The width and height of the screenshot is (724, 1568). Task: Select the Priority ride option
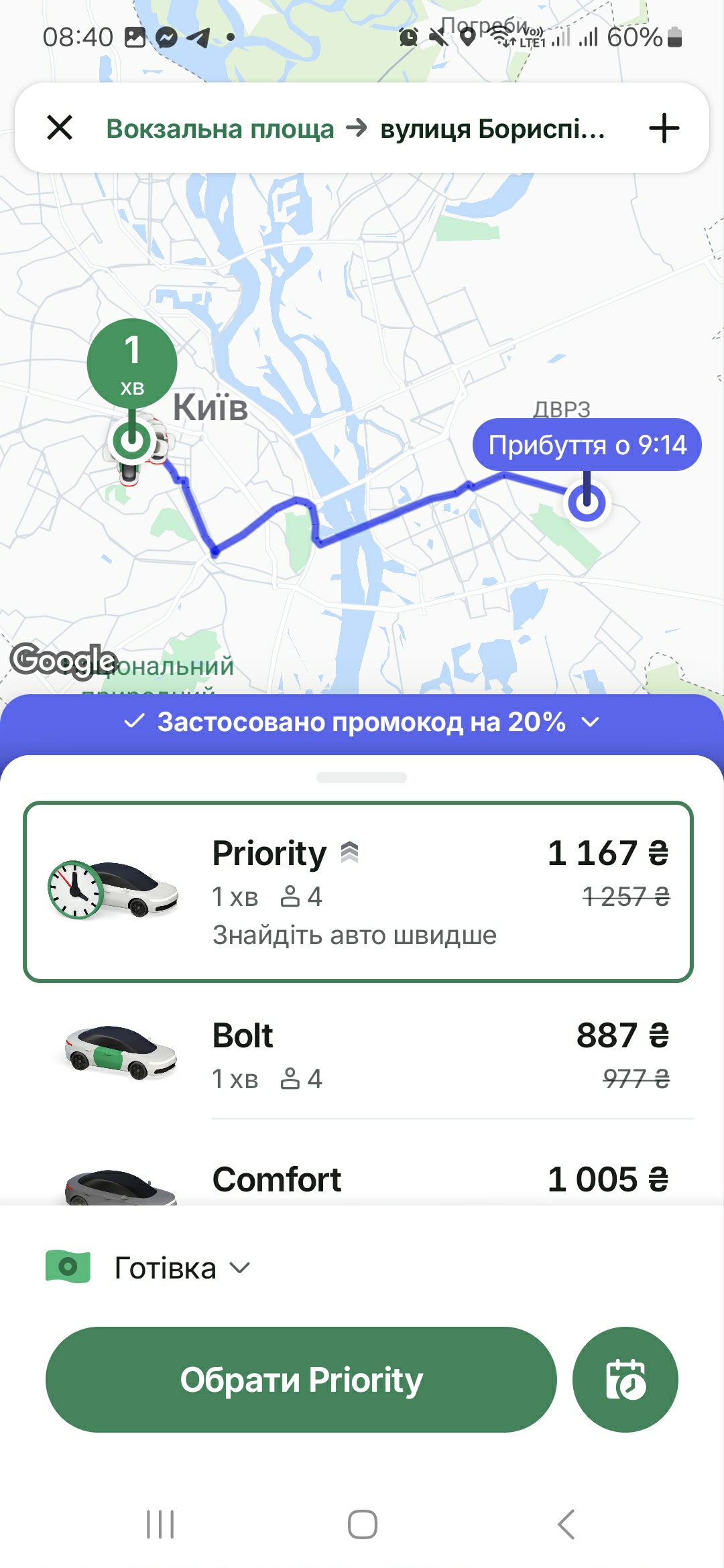358,891
